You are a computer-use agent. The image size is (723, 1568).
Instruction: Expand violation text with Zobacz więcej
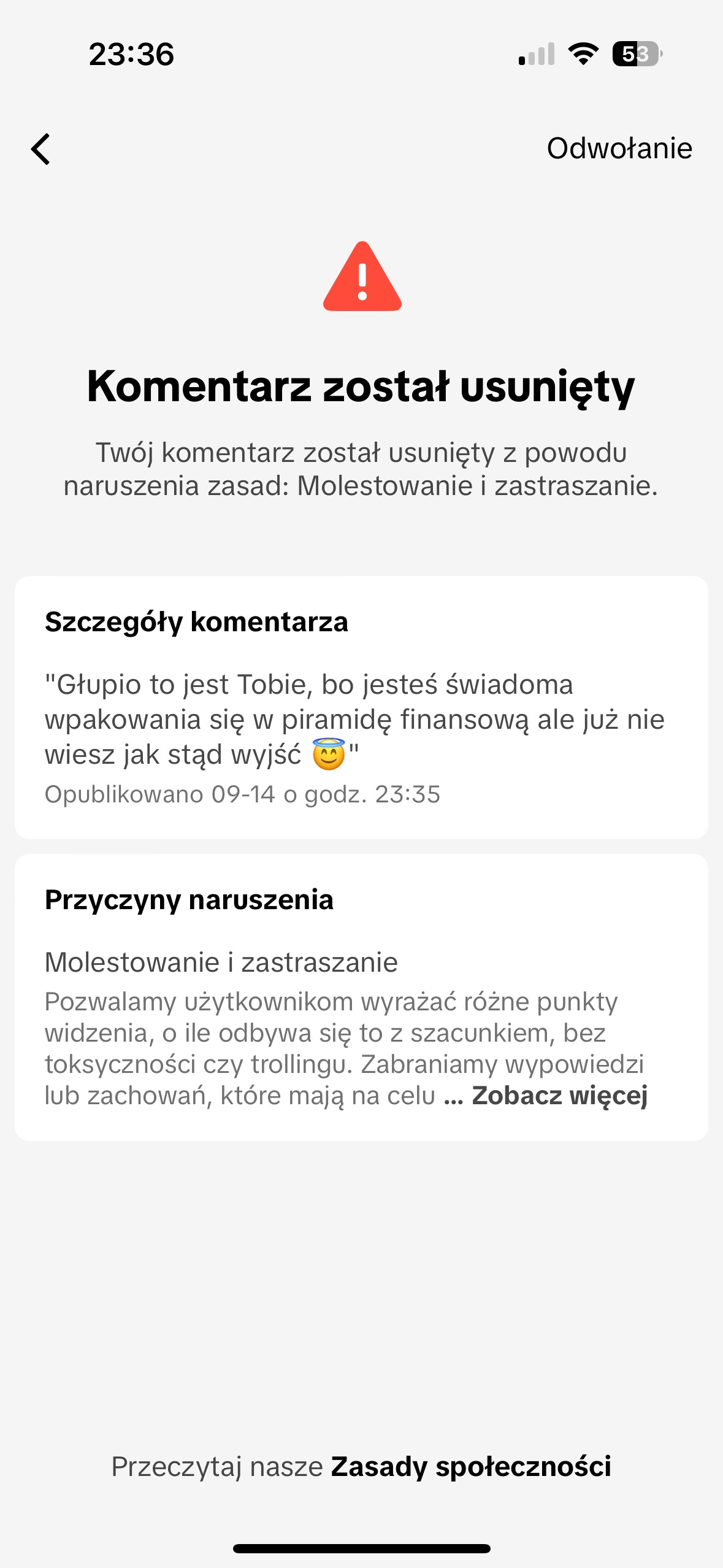[x=559, y=1096]
